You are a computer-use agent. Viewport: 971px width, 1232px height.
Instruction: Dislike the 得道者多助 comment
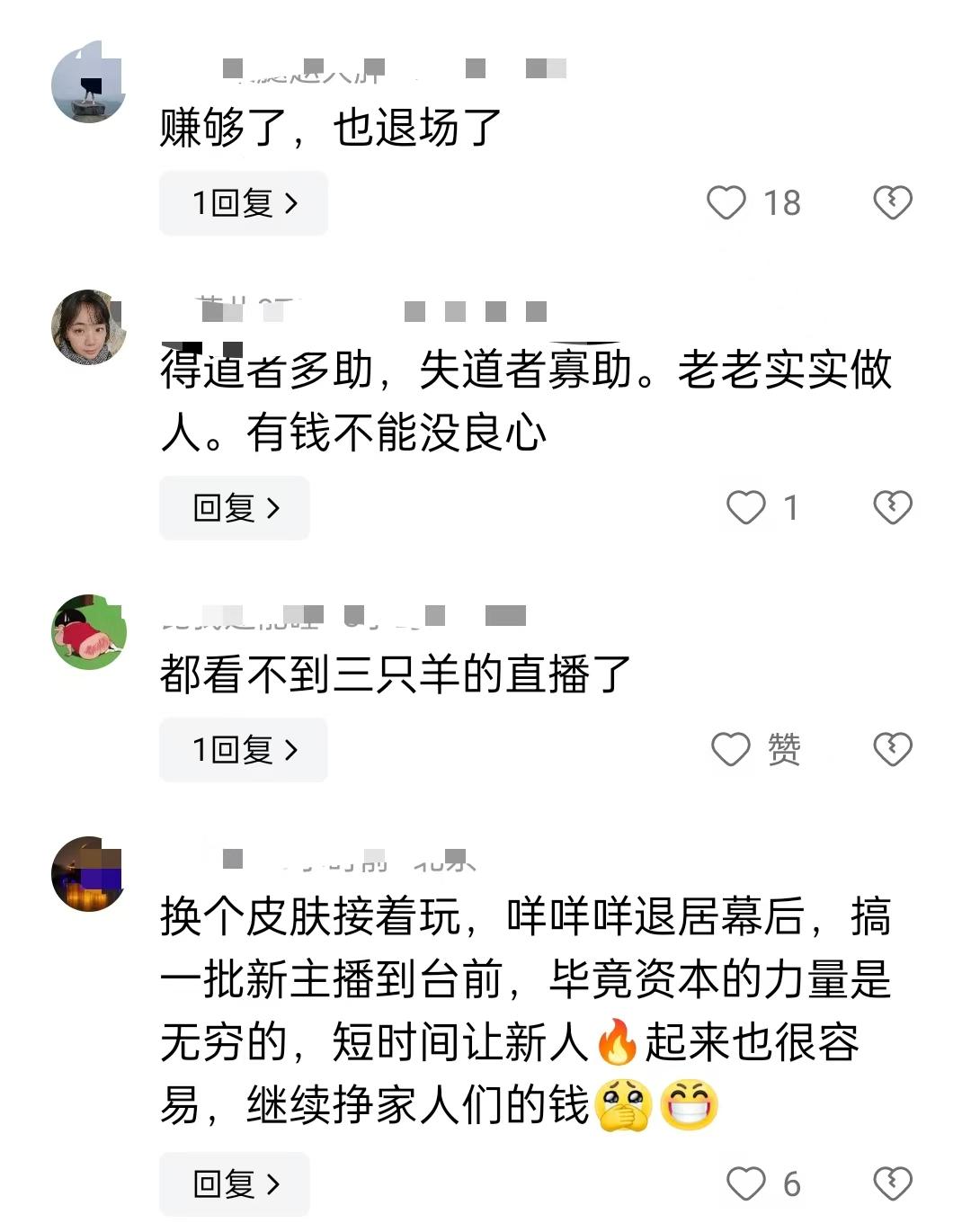(x=892, y=508)
